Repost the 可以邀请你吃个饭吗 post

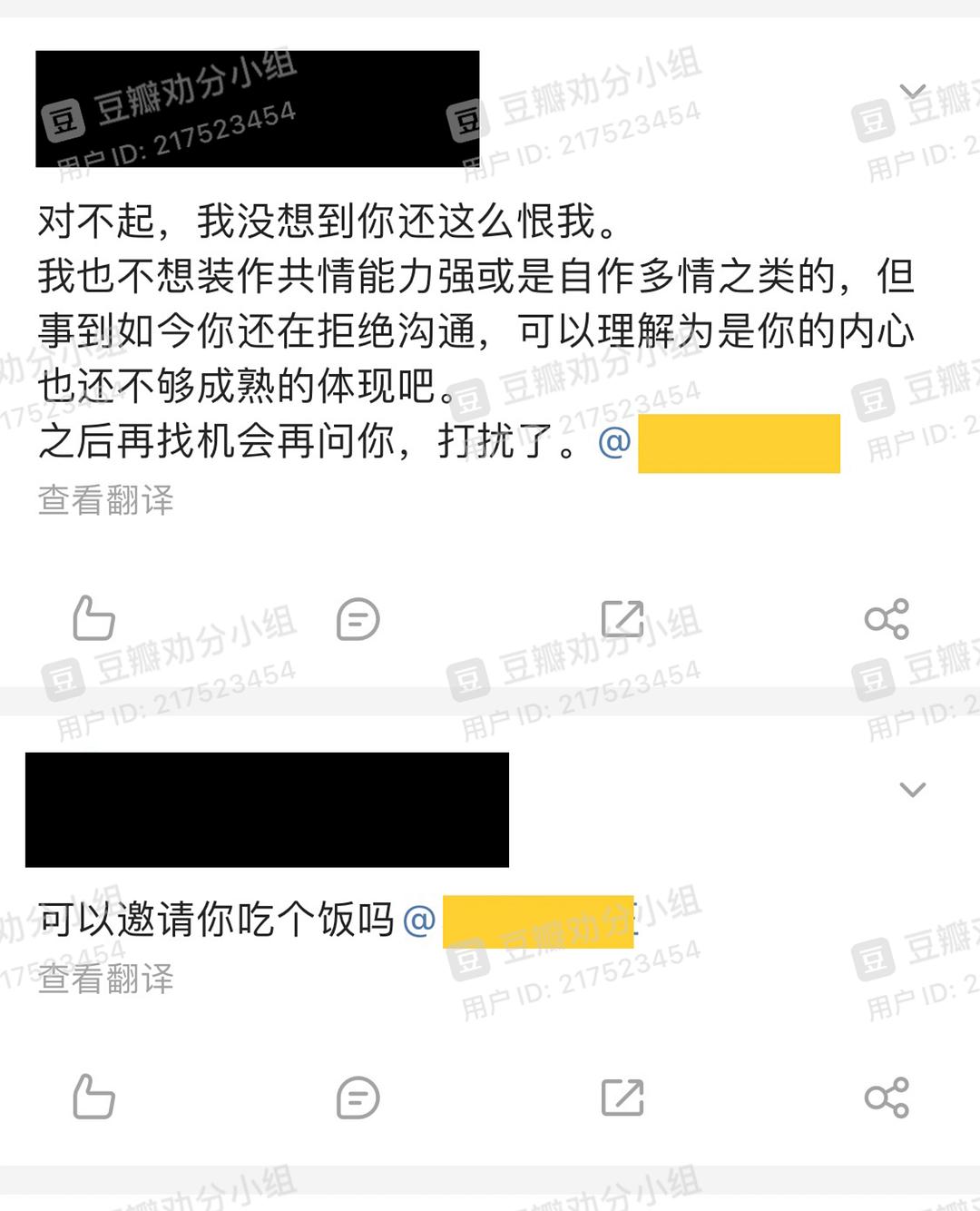click(x=622, y=1098)
